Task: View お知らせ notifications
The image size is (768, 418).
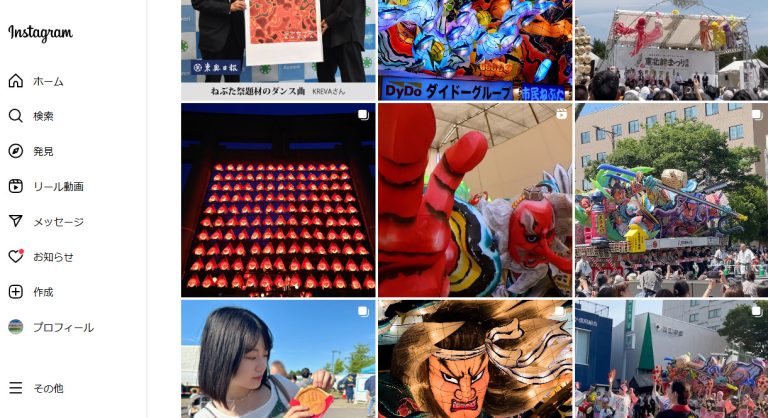Action: (x=52, y=257)
